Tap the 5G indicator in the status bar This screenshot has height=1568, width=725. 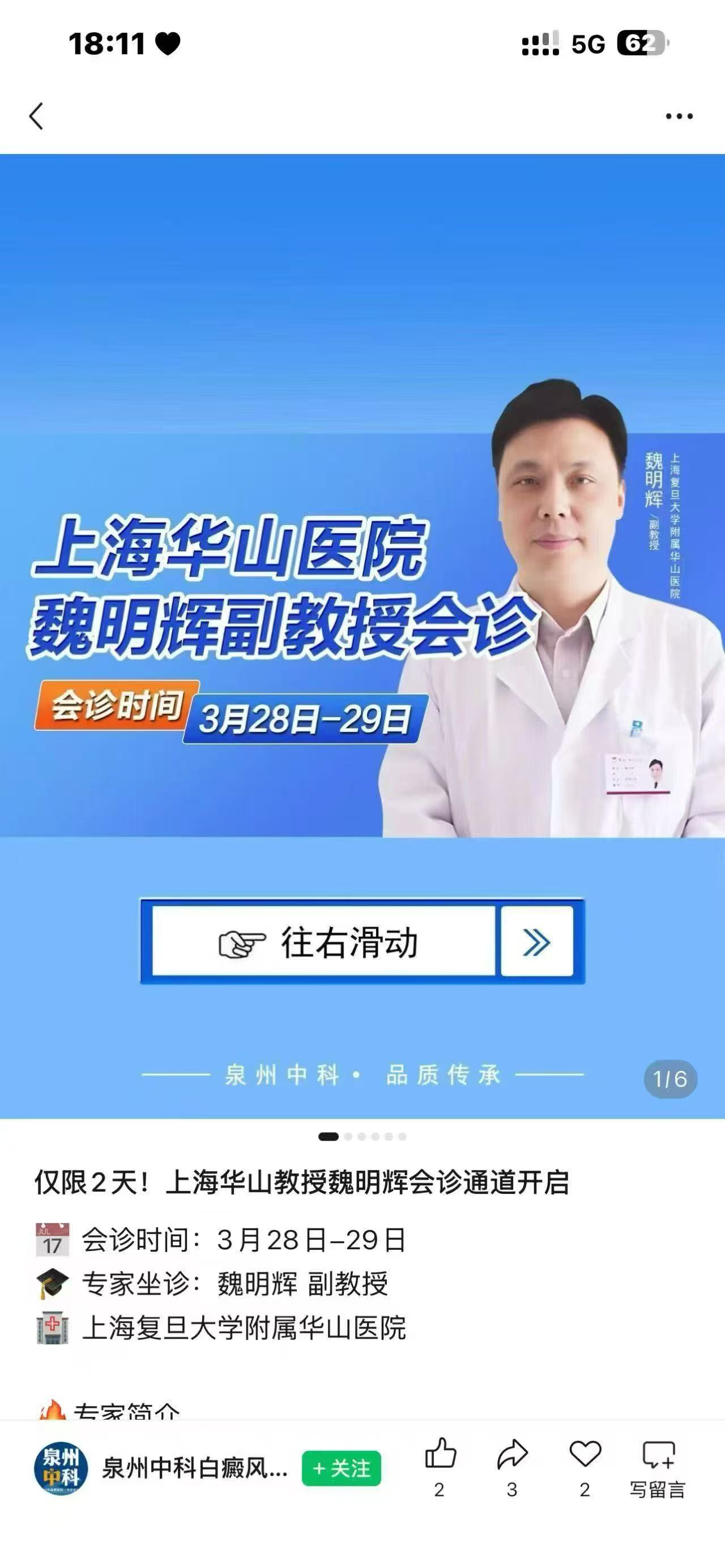point(588,41)
